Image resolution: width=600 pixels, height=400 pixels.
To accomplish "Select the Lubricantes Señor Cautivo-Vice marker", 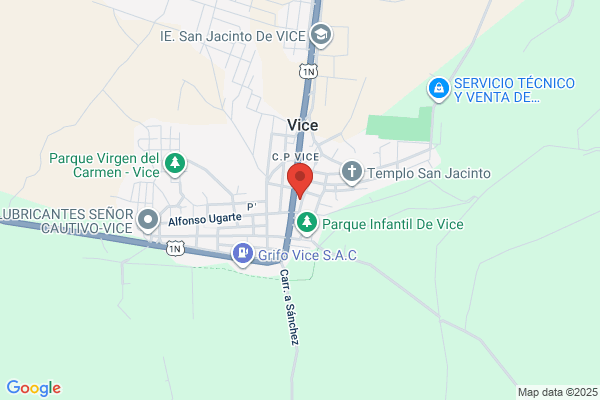I will [x=148, y=221].
